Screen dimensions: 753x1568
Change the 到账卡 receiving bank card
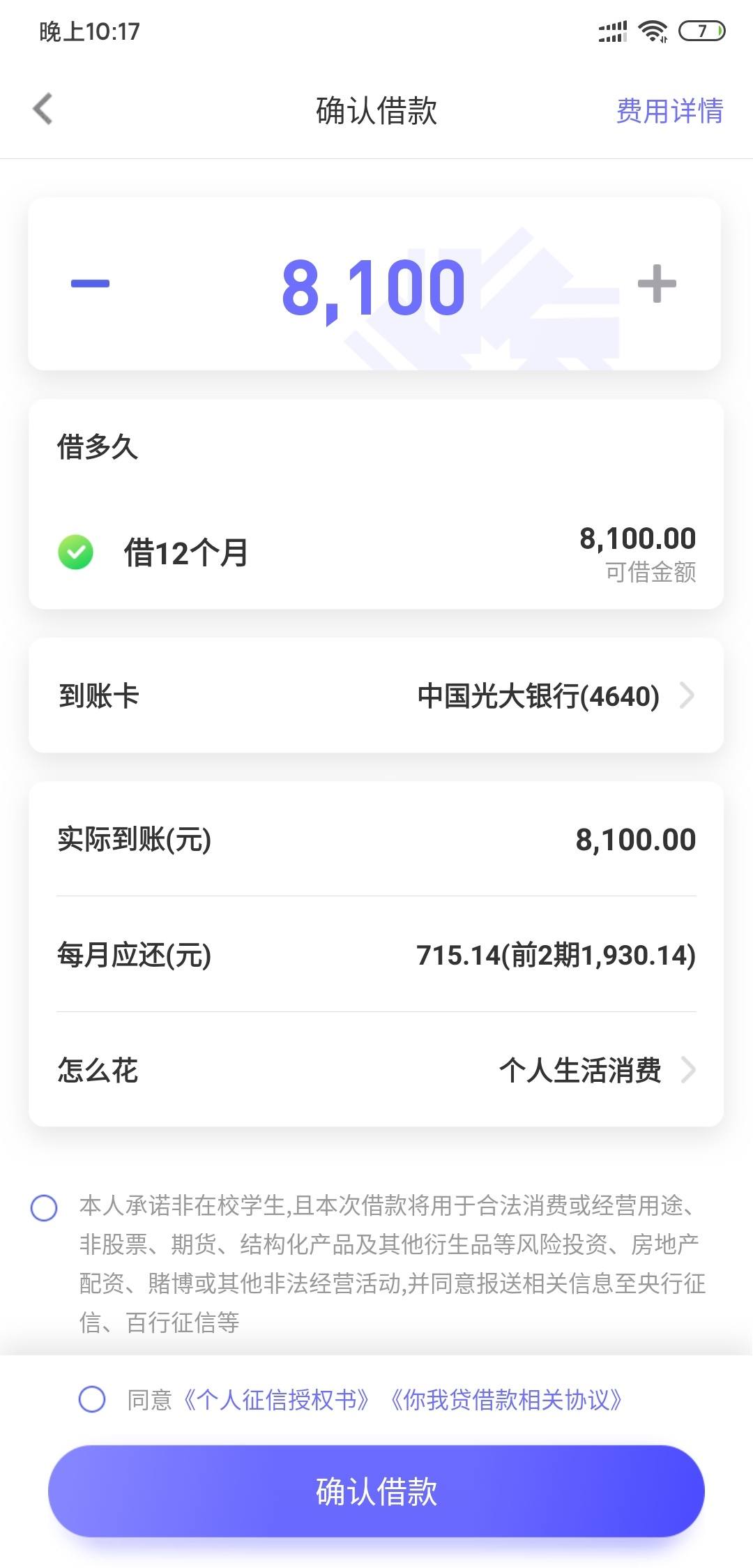click(376, 695)
